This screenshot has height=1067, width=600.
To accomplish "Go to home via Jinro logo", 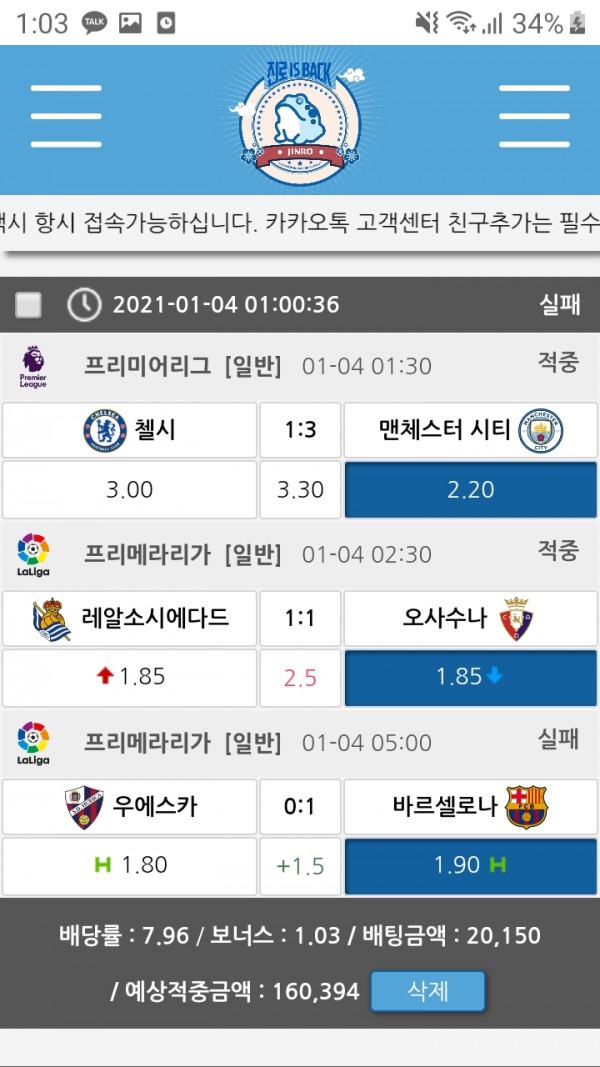I will pos(299,120).
